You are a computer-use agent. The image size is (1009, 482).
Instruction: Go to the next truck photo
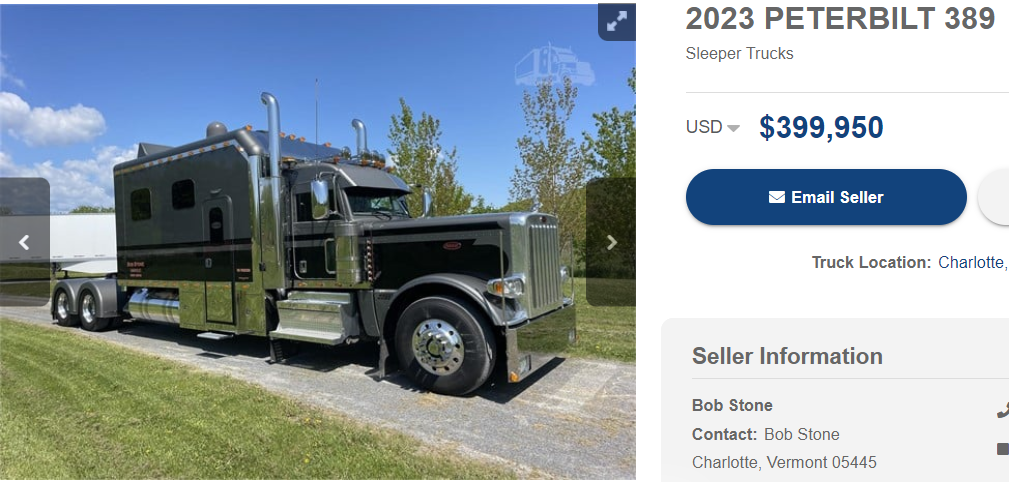(611, 242)
